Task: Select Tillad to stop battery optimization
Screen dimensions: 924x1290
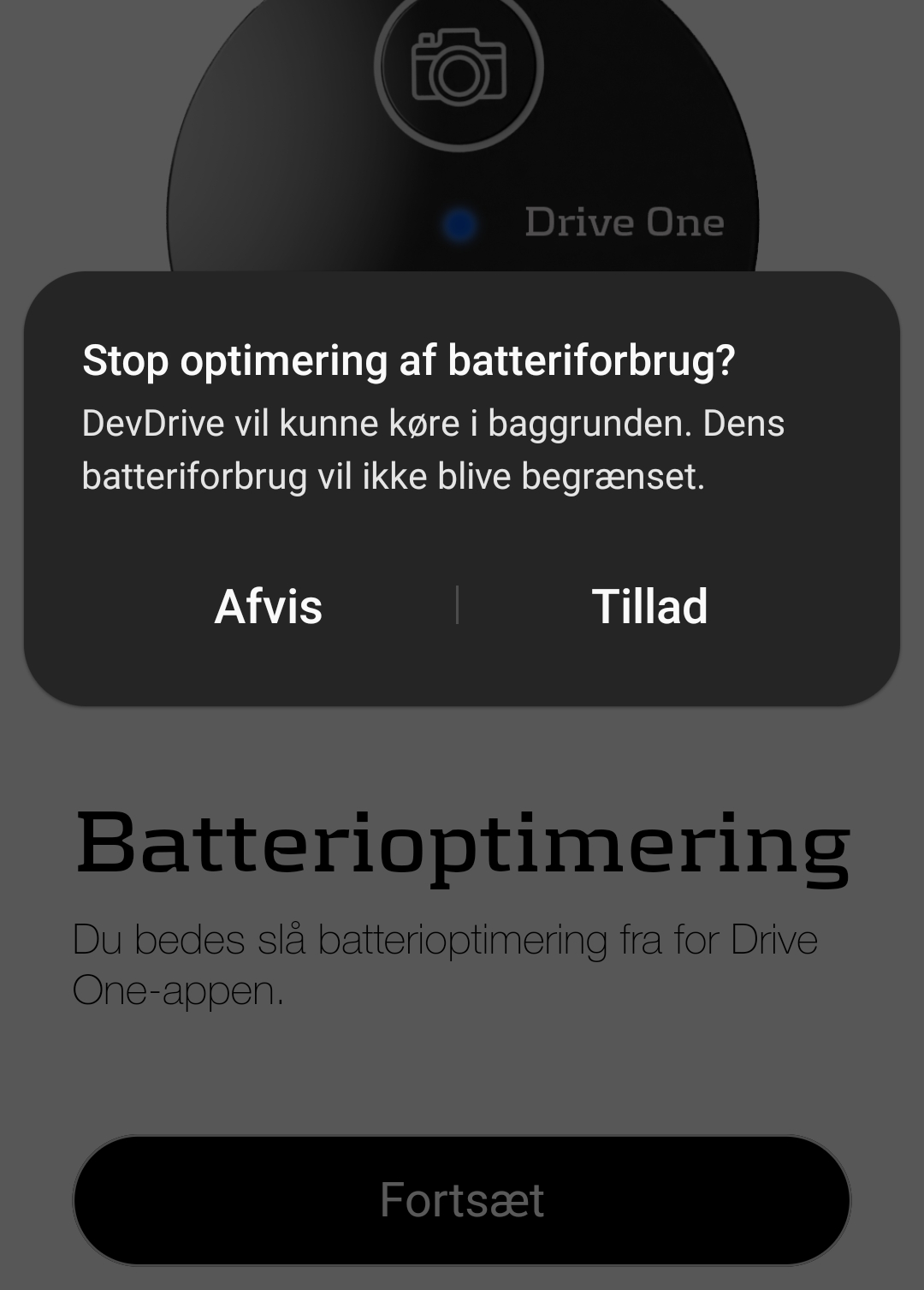Action: pyautogui.click(x=649, y=606)
